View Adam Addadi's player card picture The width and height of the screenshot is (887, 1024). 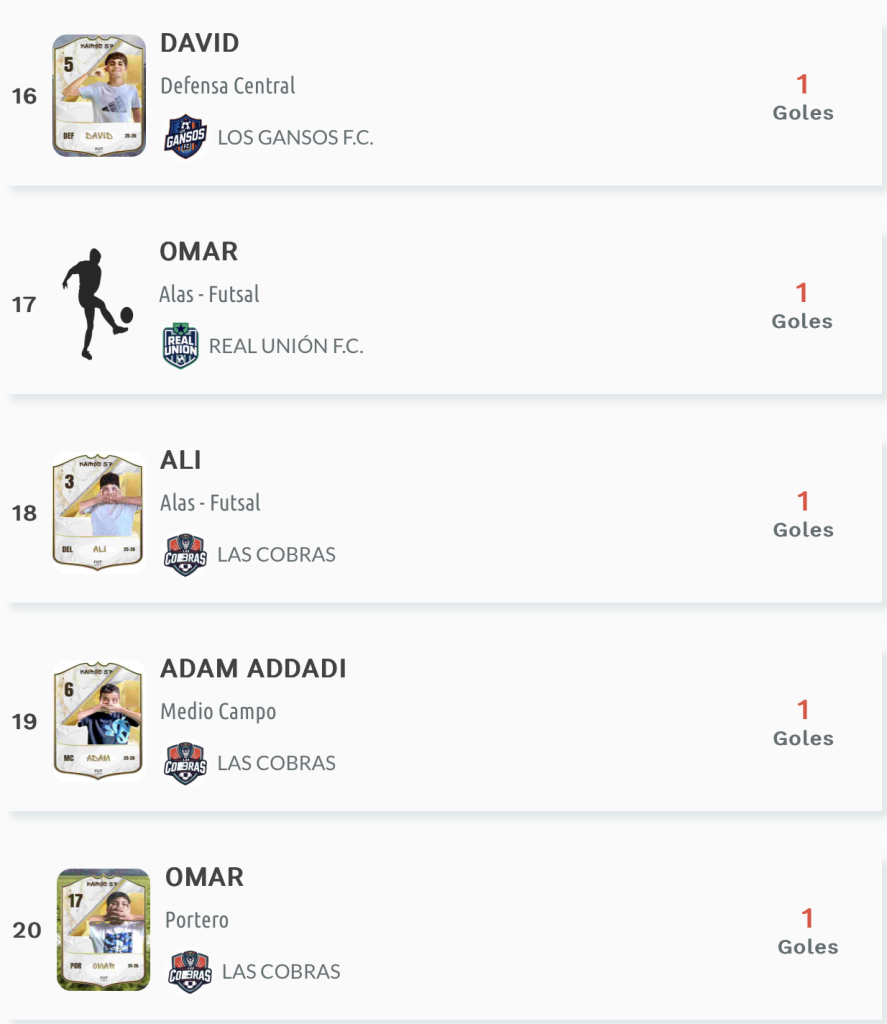(x=98, y=720)
